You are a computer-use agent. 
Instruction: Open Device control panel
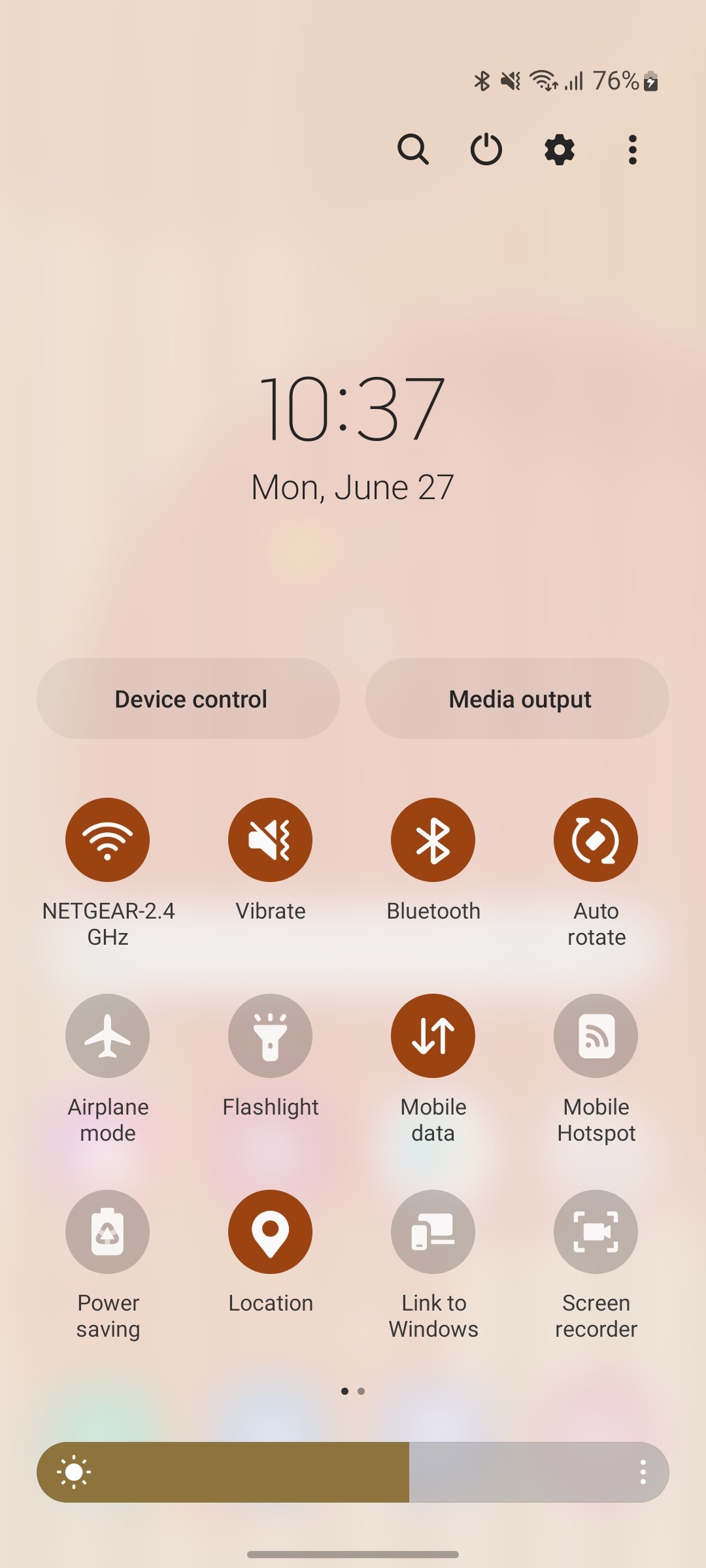188,698
